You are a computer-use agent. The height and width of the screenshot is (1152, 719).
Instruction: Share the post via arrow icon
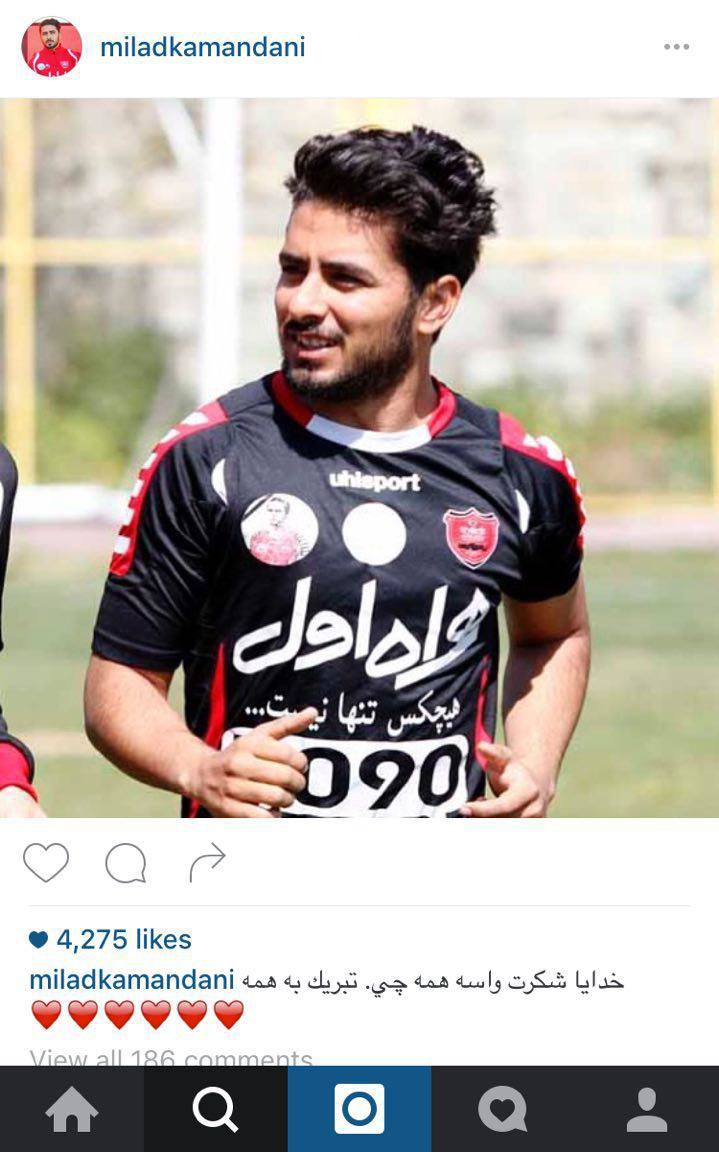click(x=207, y=863)
